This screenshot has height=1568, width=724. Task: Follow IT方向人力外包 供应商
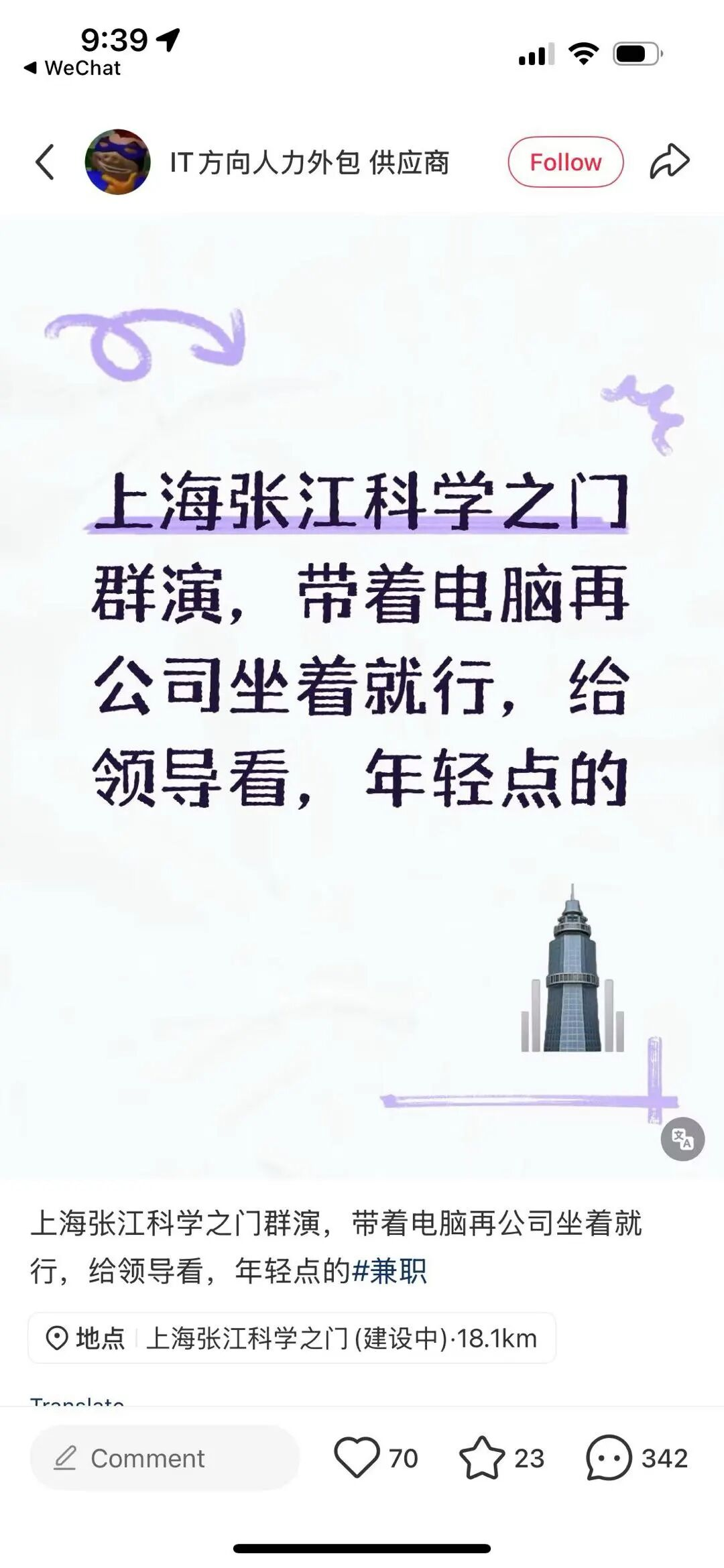point(565,162)
